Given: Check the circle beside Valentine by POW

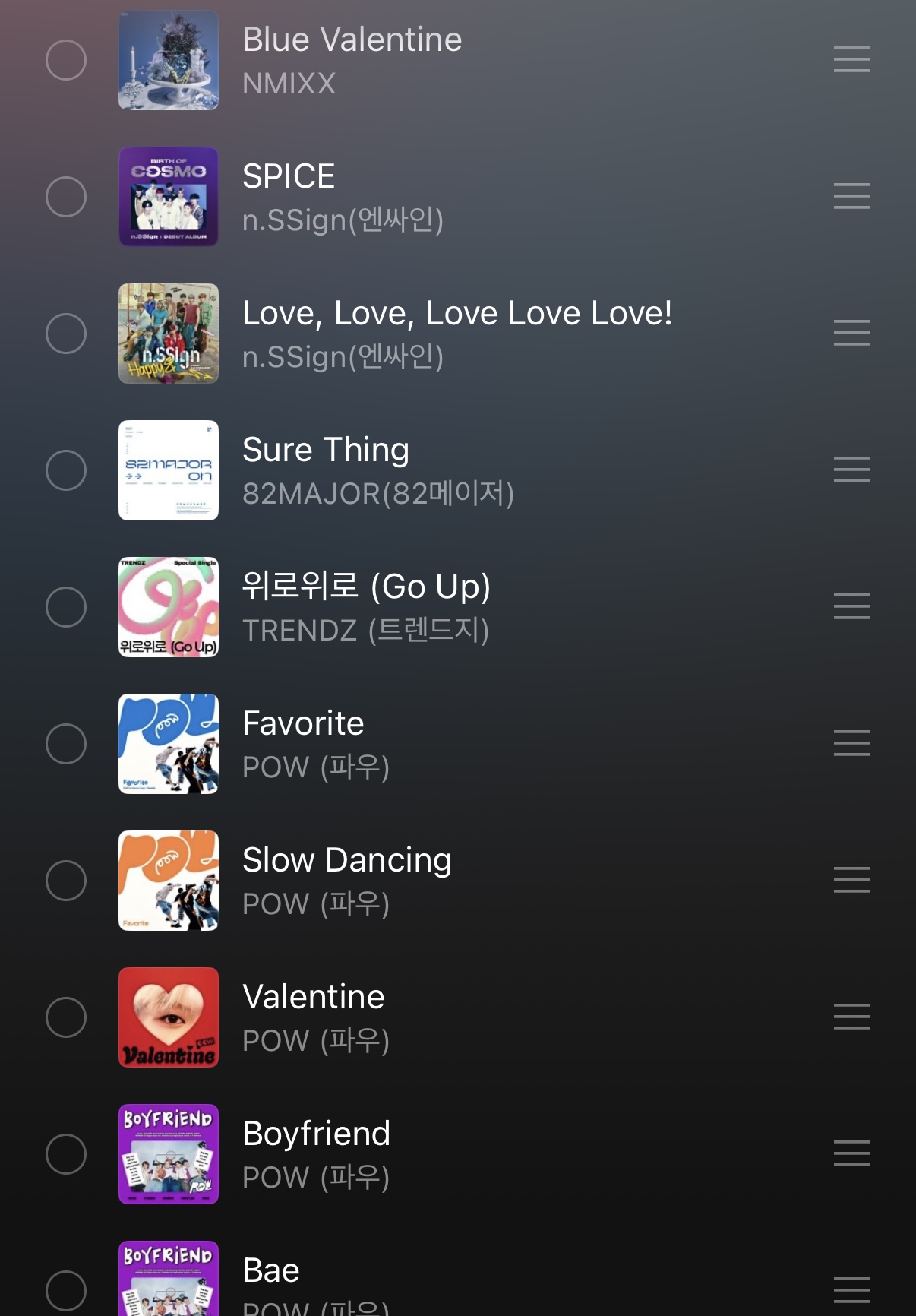Looking at the screenshot, I should coord(66,1017).
